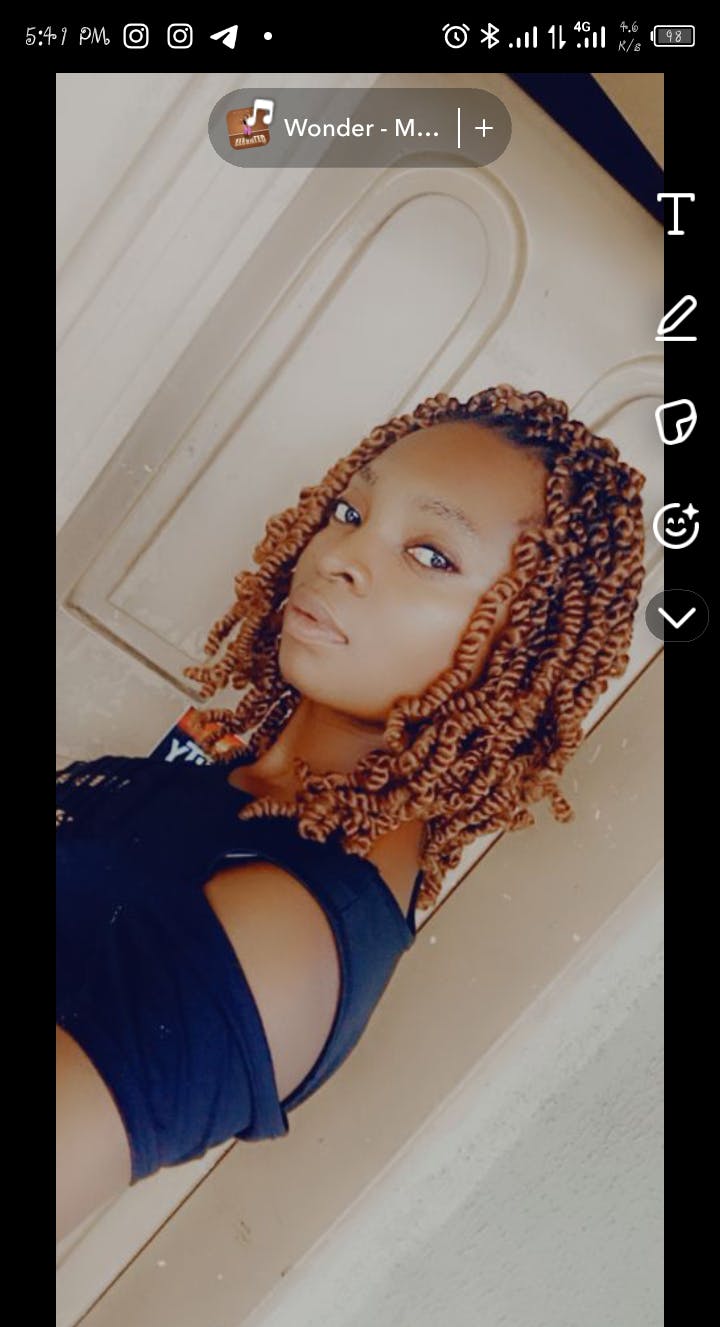The image size is (720, 1327).
Task: Add text with the T tool
Action: coord(676,213)
